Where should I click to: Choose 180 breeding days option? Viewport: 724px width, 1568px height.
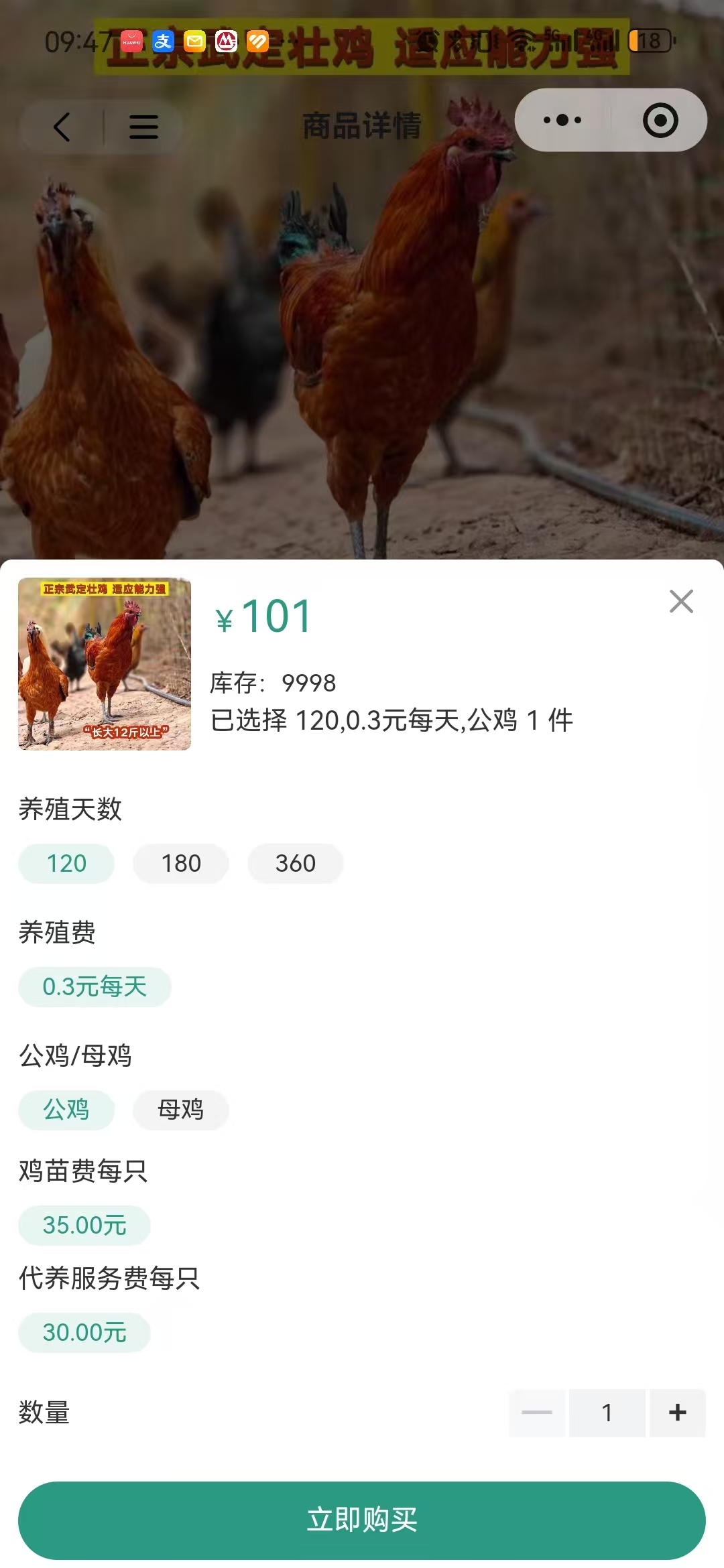click(x=181, y=863)
